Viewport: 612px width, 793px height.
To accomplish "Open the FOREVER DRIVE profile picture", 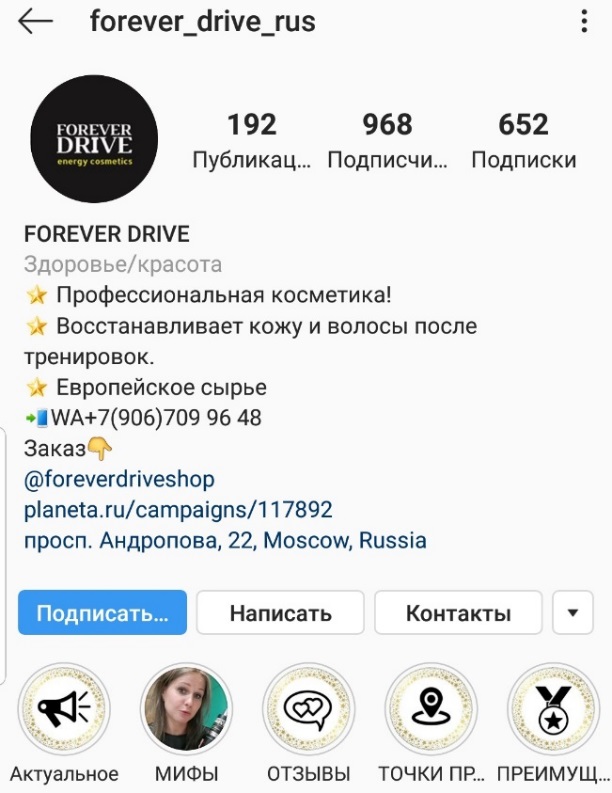I will coord(93,140).
